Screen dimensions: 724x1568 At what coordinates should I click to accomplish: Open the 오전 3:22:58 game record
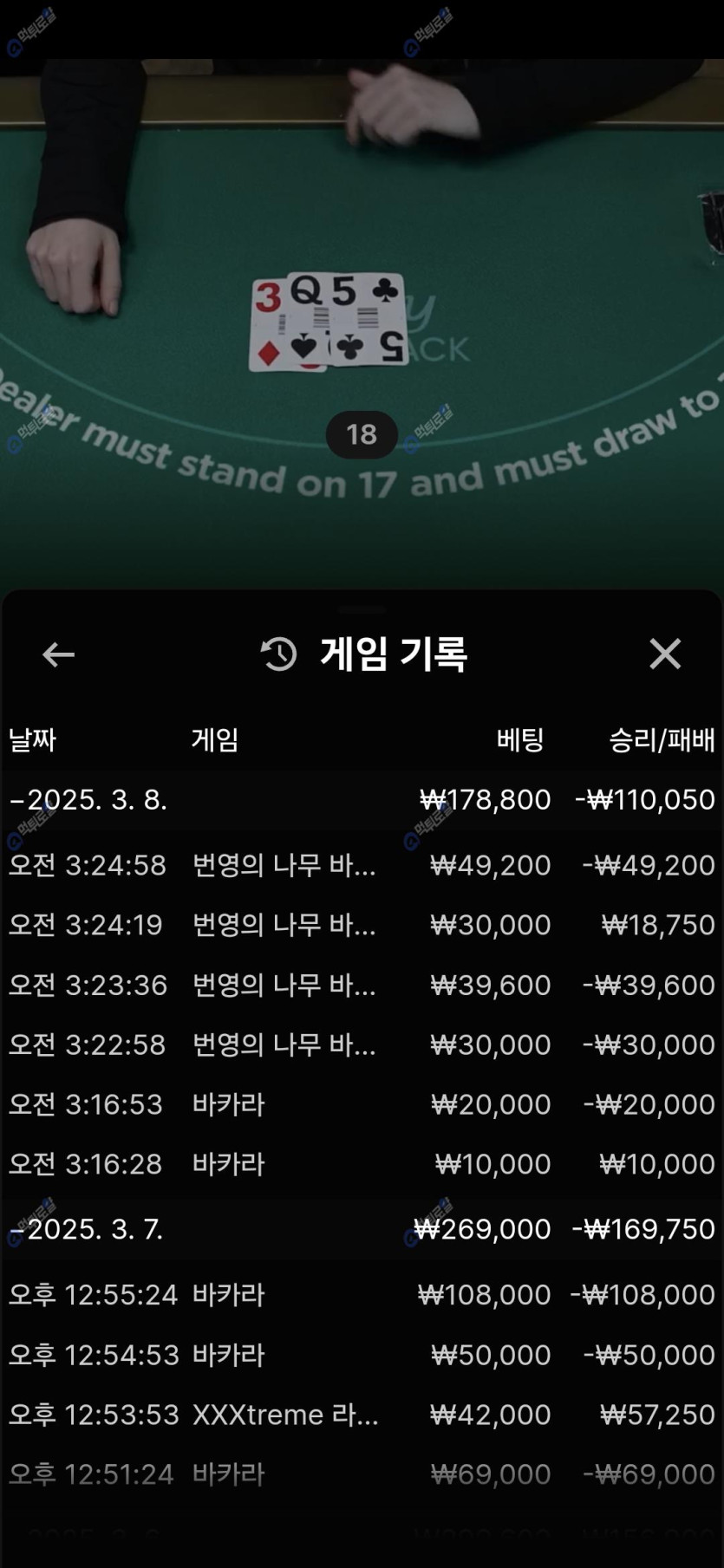[362, 1044]
